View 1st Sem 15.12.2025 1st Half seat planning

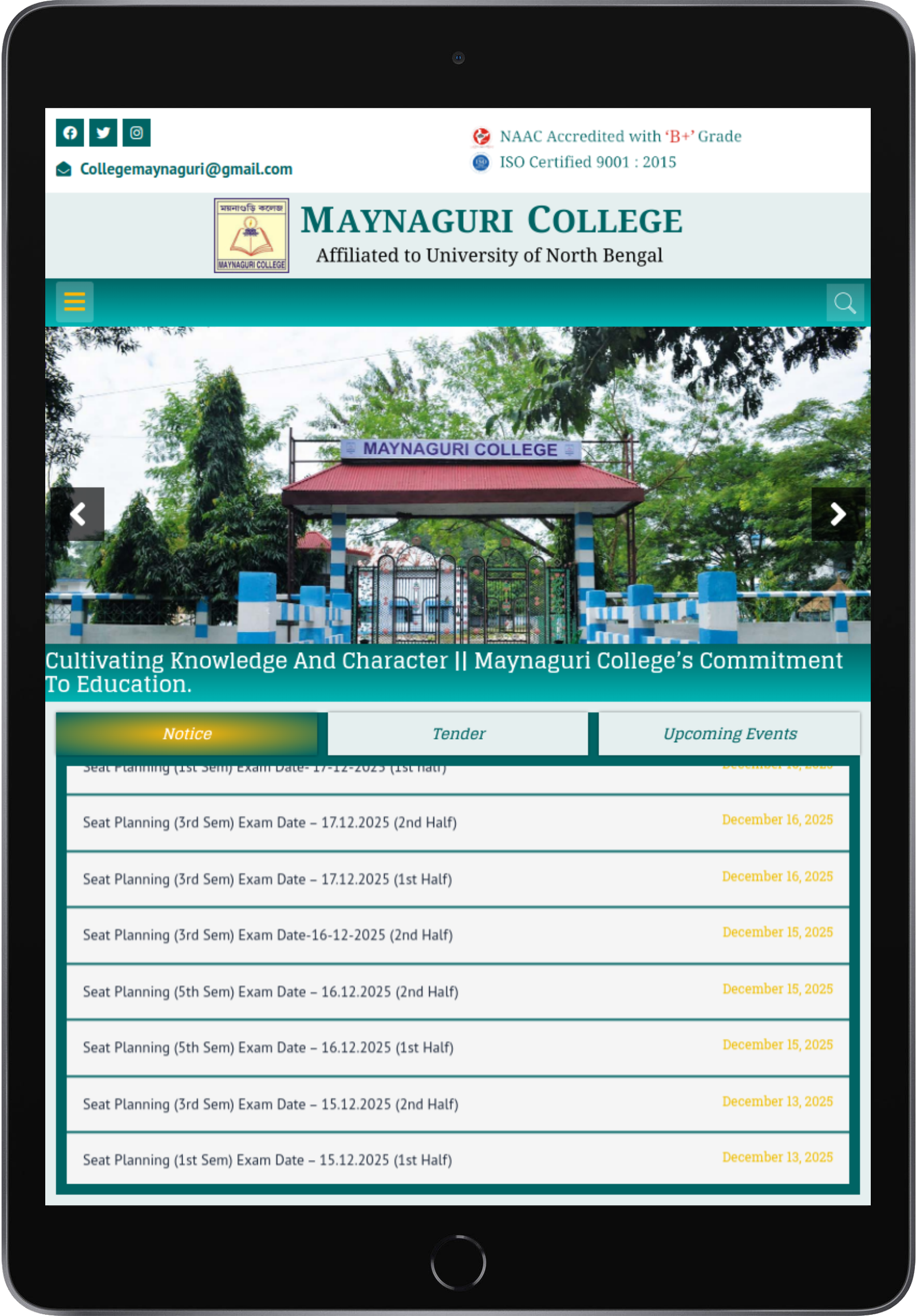click(267, 1160)
